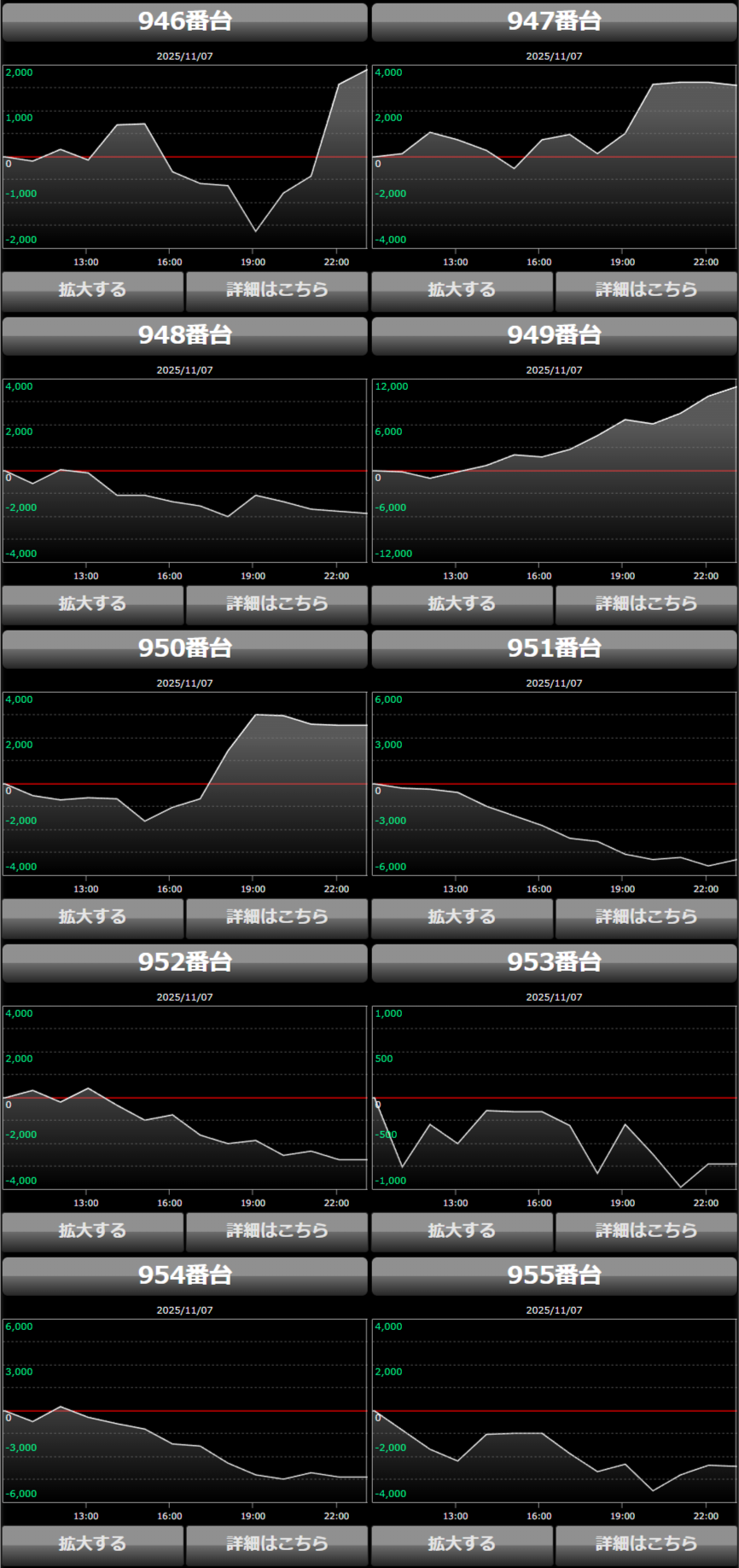Open 詳細はこちら for machine 946番台
Viewport: 739px width, 1568px height.
click(x=276, y=290)
